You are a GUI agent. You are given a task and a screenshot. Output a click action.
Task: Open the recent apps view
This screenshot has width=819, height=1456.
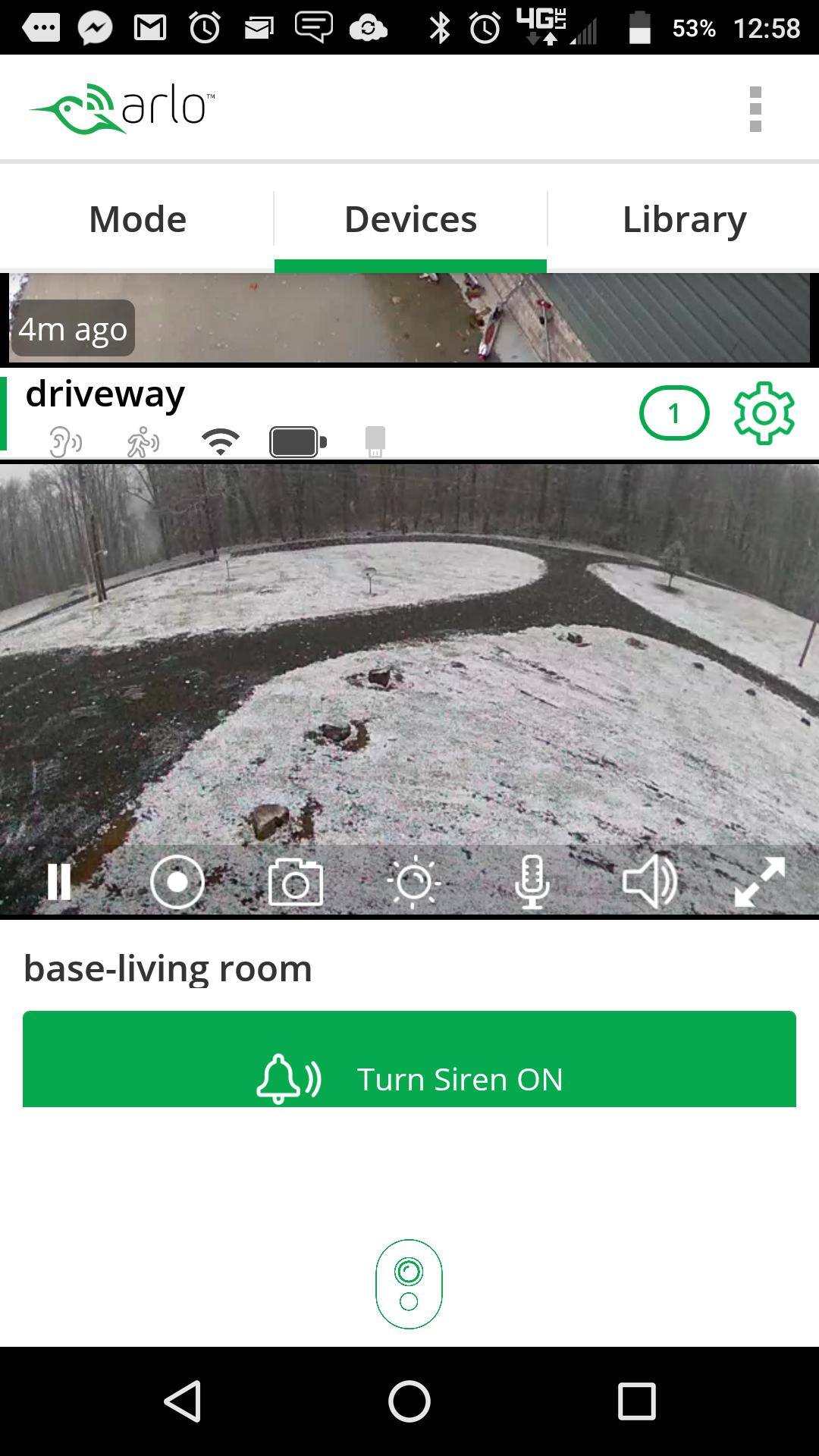coord(636,1401)
